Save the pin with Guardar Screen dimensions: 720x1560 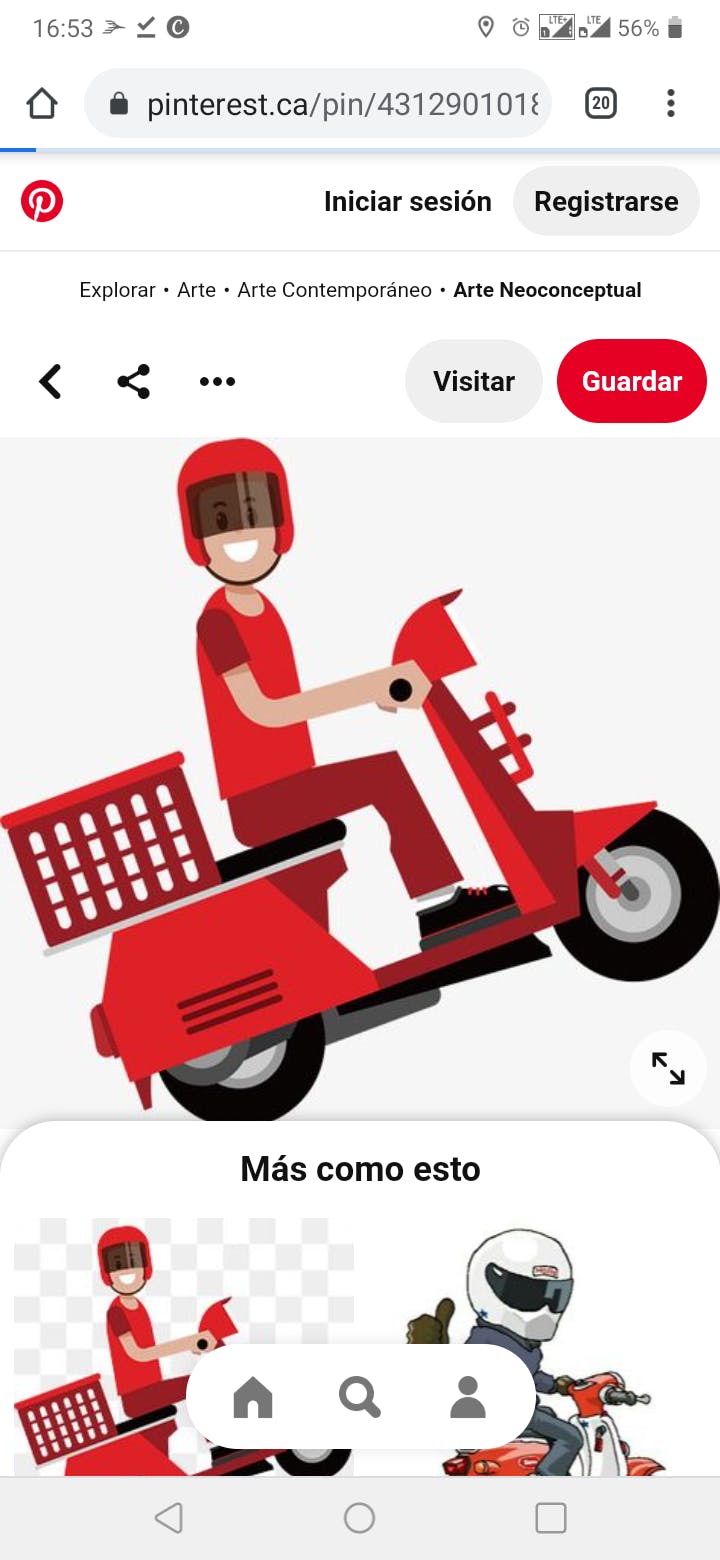coord(632,381)
